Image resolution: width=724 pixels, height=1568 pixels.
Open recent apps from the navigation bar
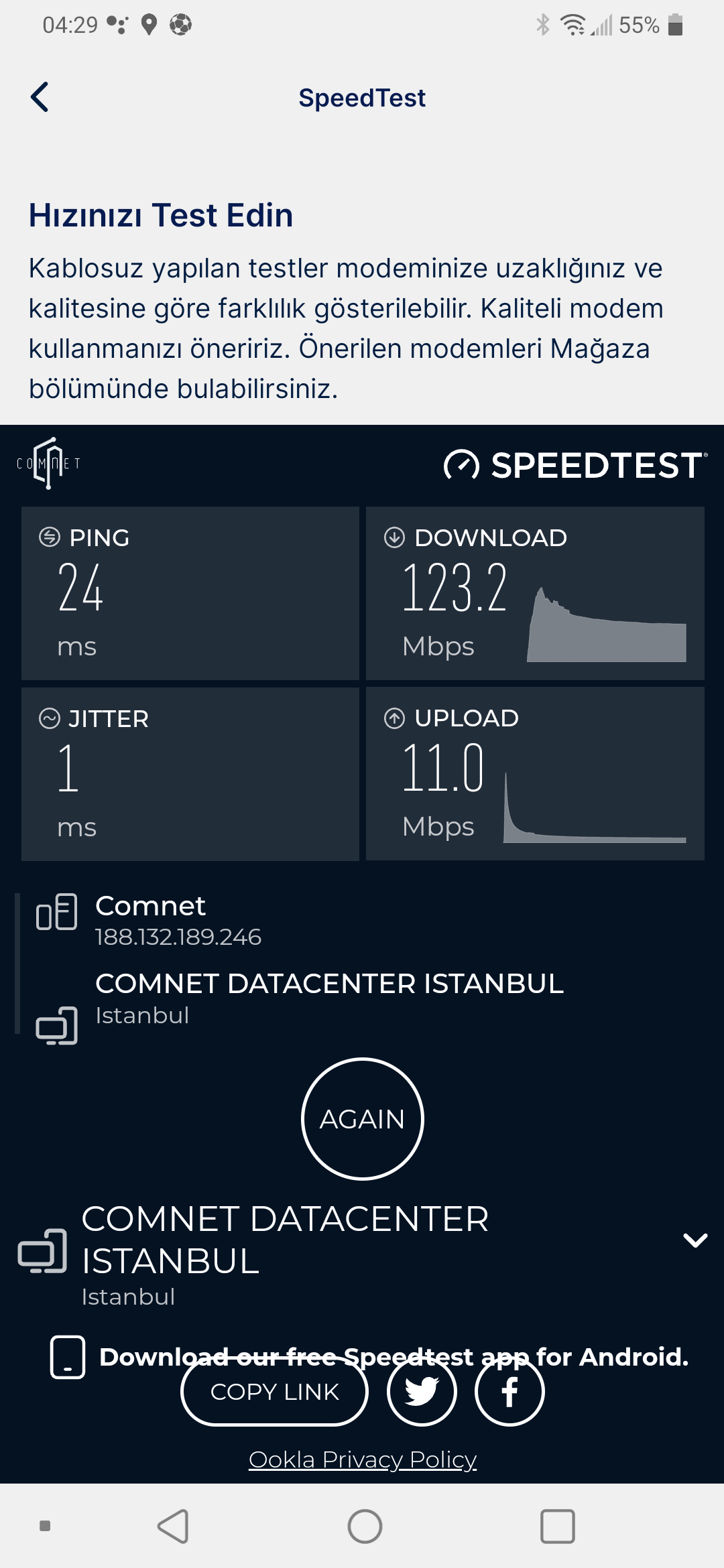[x=557, y=1526]
